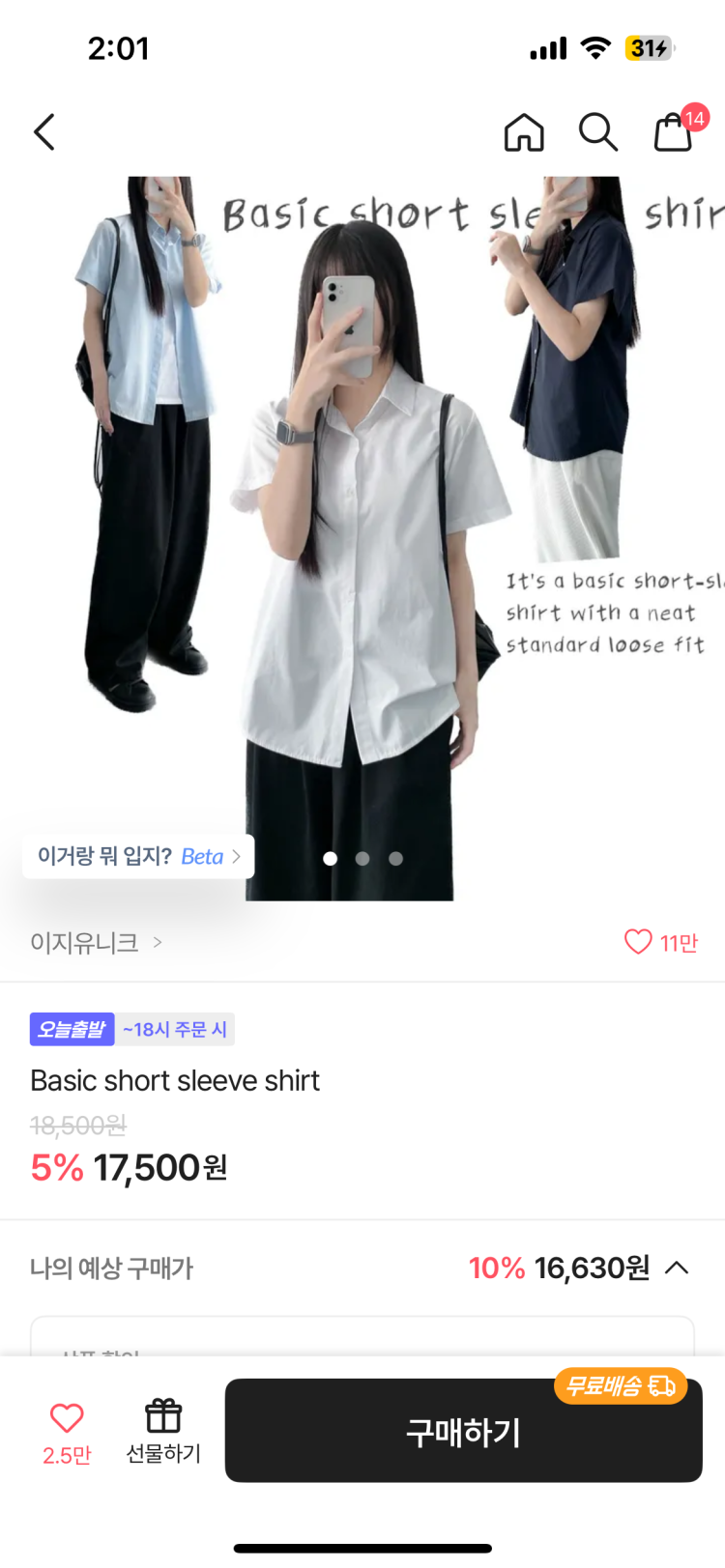Open the shopping bag with 14 items
The width and height of the screenshot is (725, 1568).
674,132
